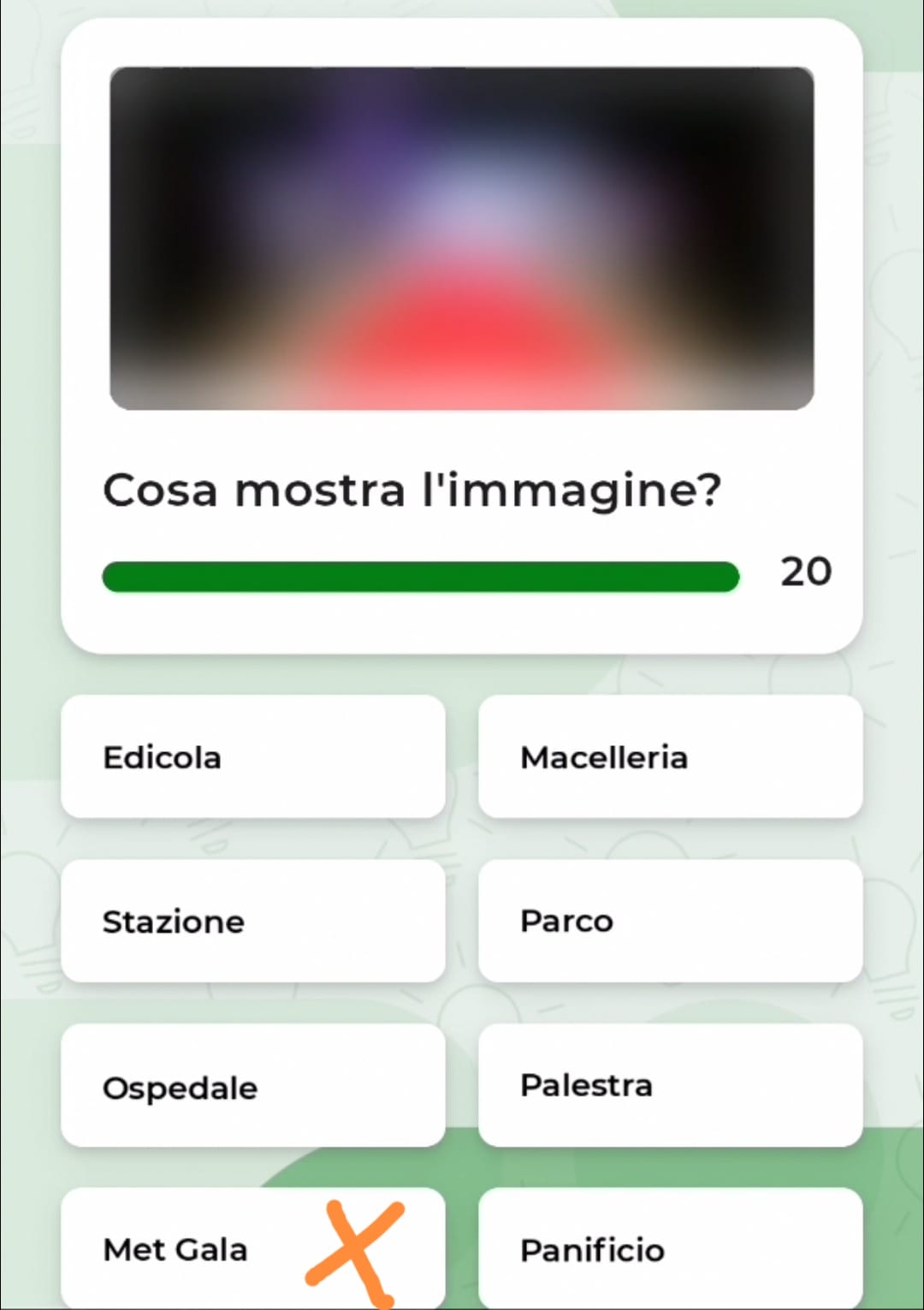Screen dimensions: 924x1310
Task: Choose the Palestra option
Action: point(670,1086)
